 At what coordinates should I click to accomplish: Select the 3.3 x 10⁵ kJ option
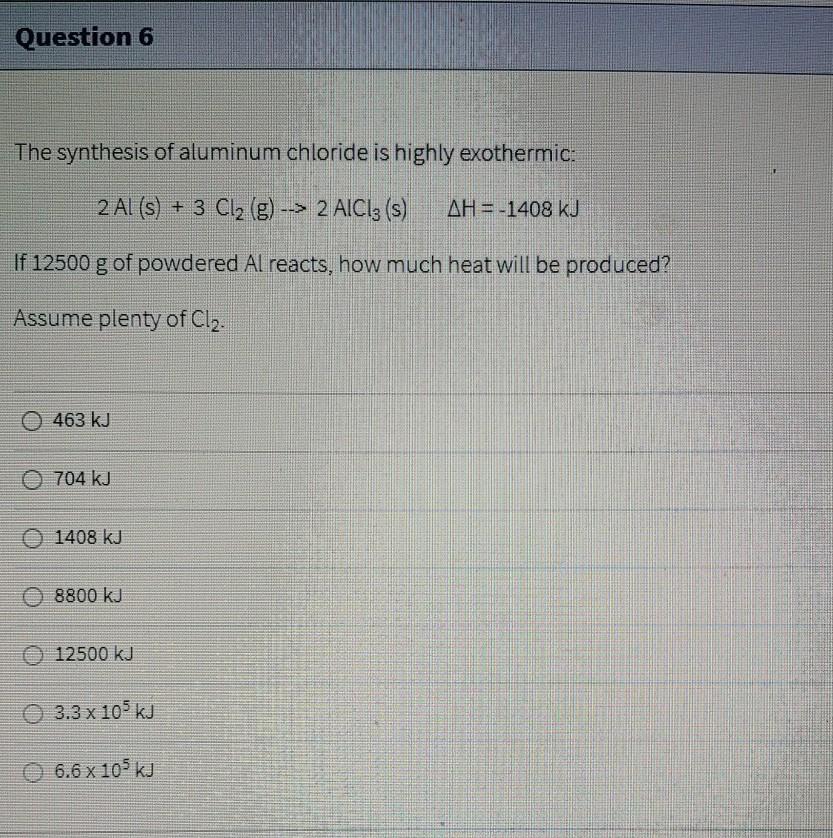pos(35,714)
